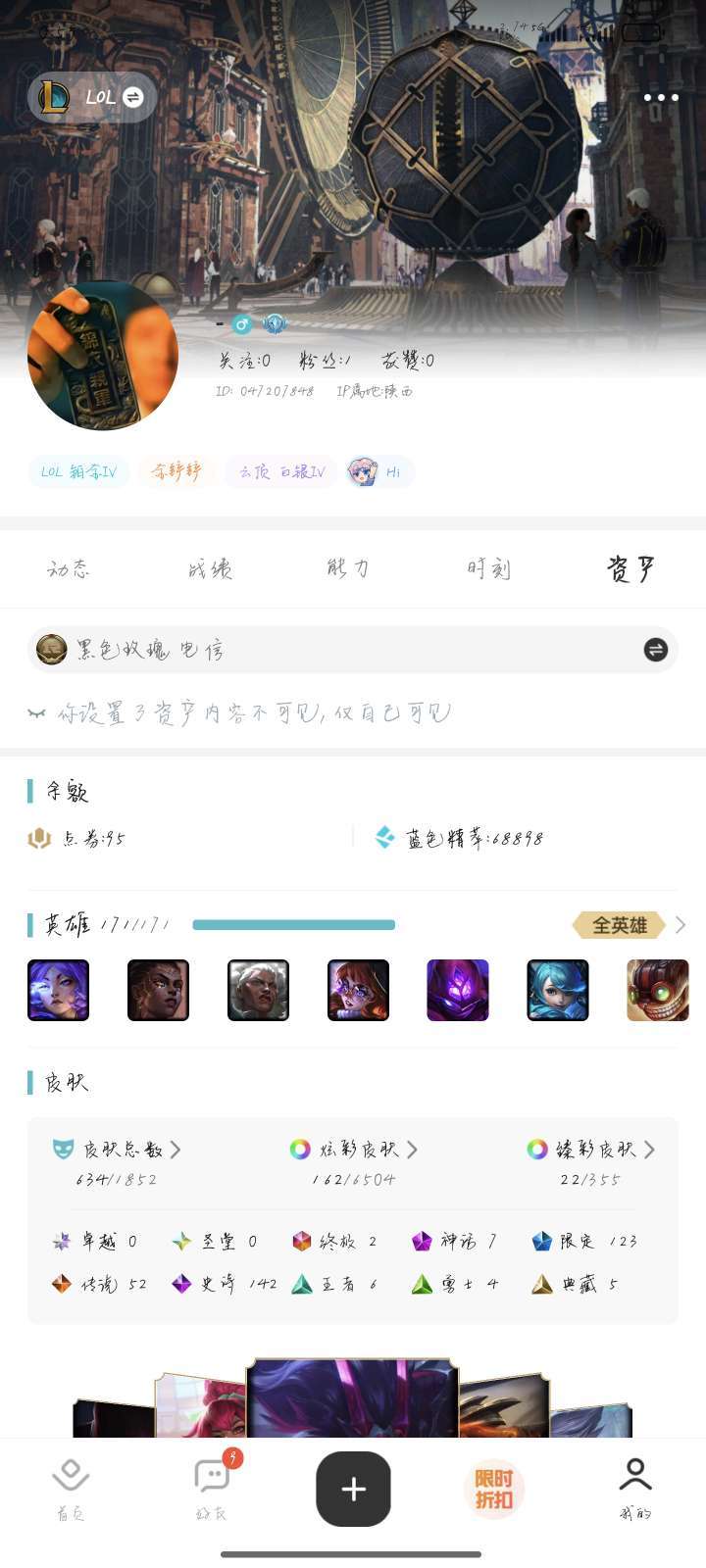Select the 限定 skin rarity gem icon
This screenshot has width=706, height=1568.
point(541,1241)
